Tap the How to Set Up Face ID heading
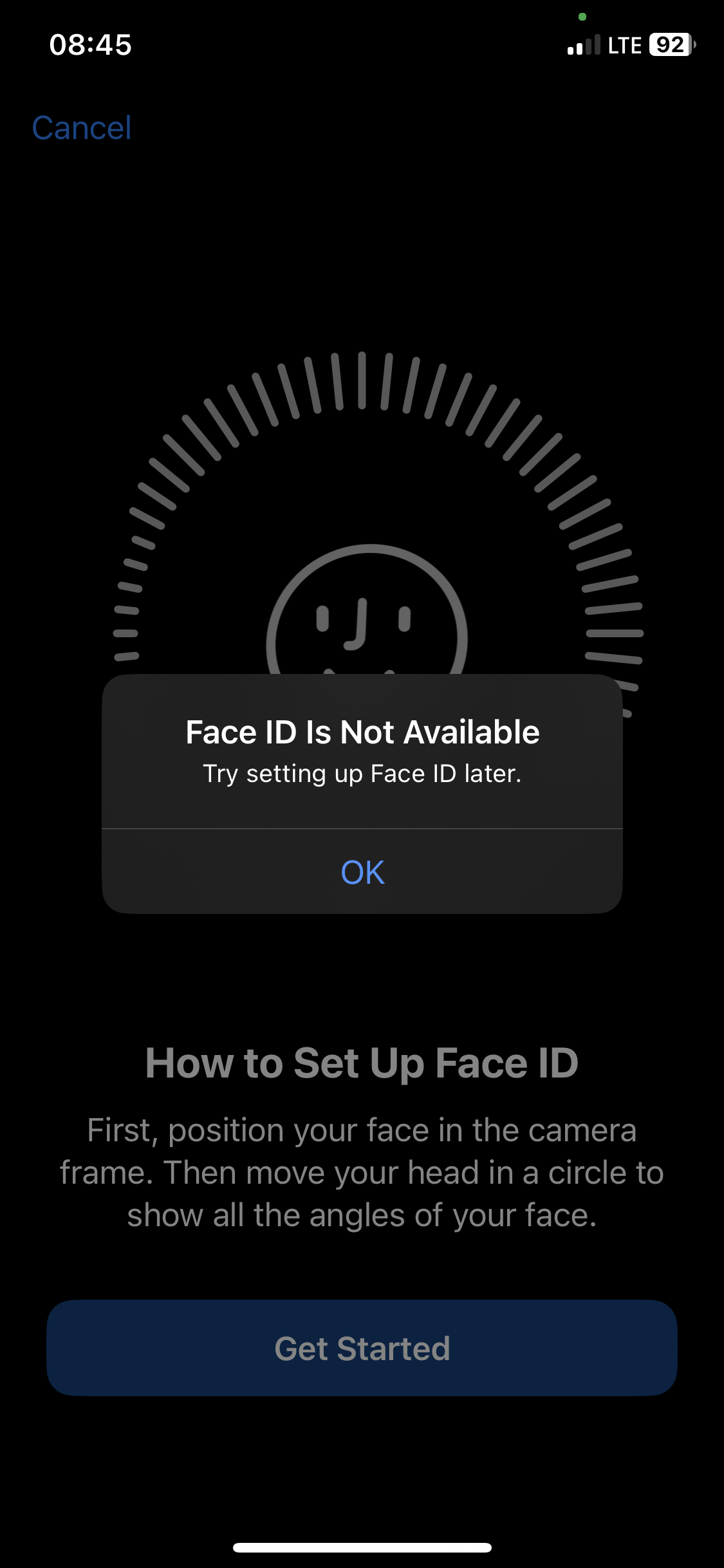The image size is (724, 1568). (362, 1063)
